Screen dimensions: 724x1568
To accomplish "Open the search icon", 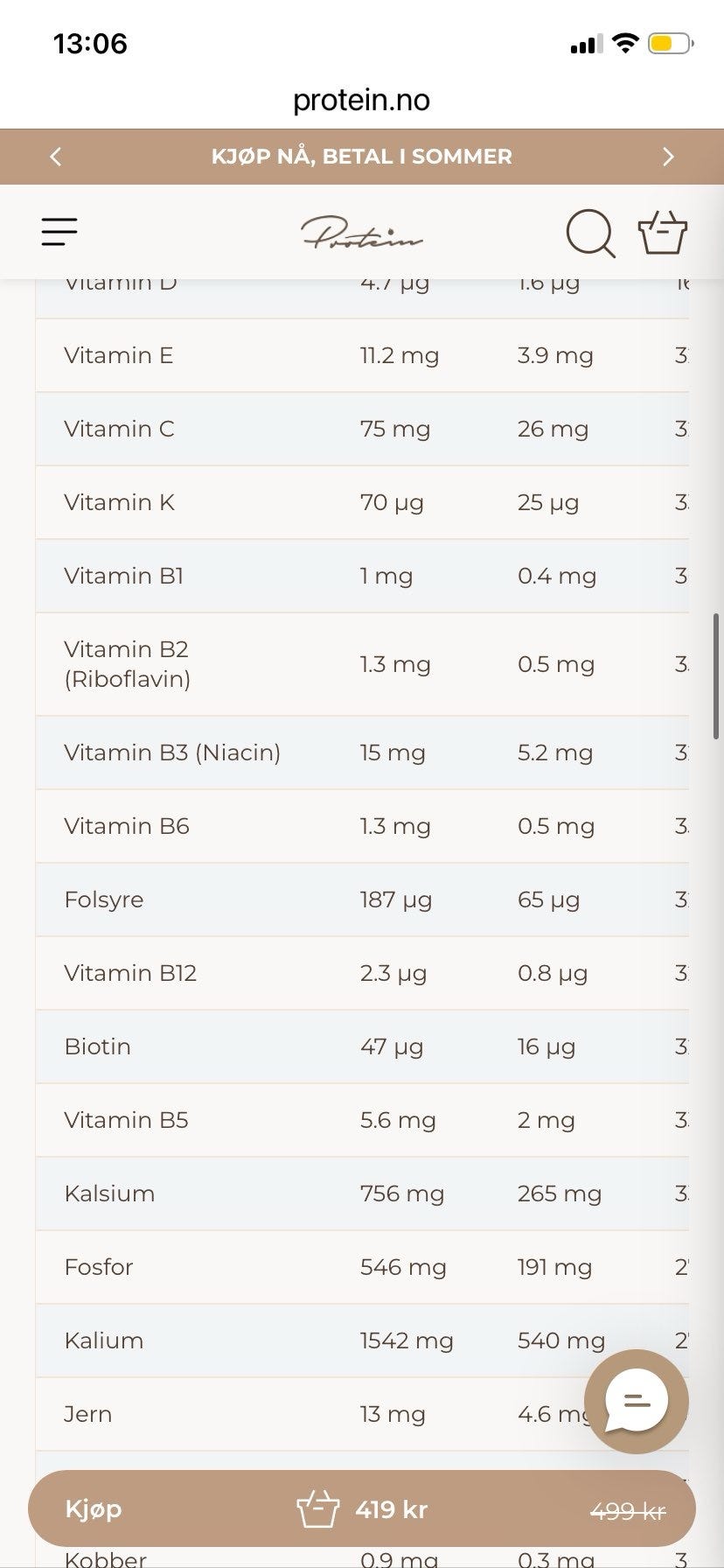I will (590, 233).
